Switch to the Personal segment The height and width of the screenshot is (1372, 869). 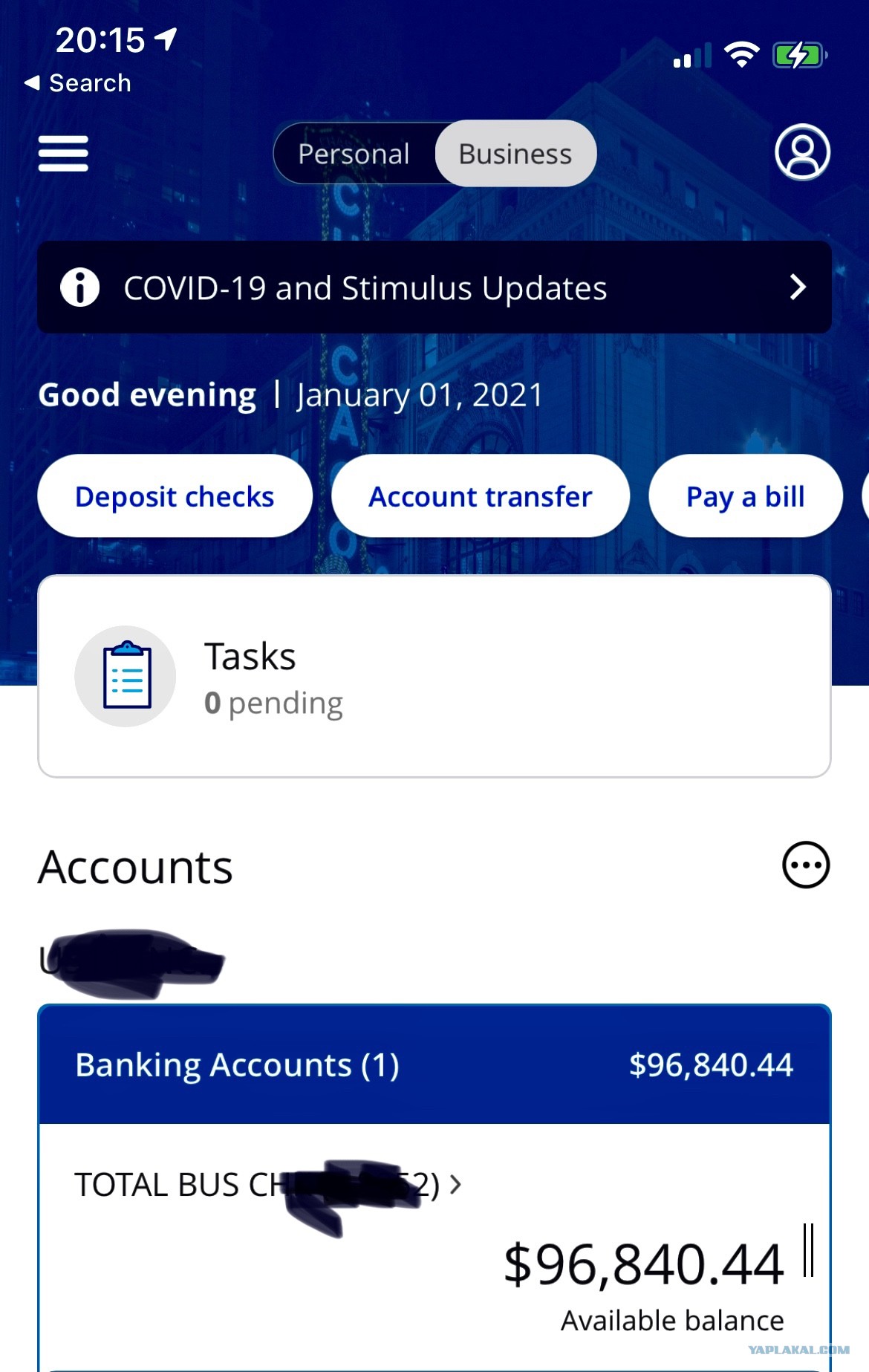pyautogui.click(x=354, y=154)
